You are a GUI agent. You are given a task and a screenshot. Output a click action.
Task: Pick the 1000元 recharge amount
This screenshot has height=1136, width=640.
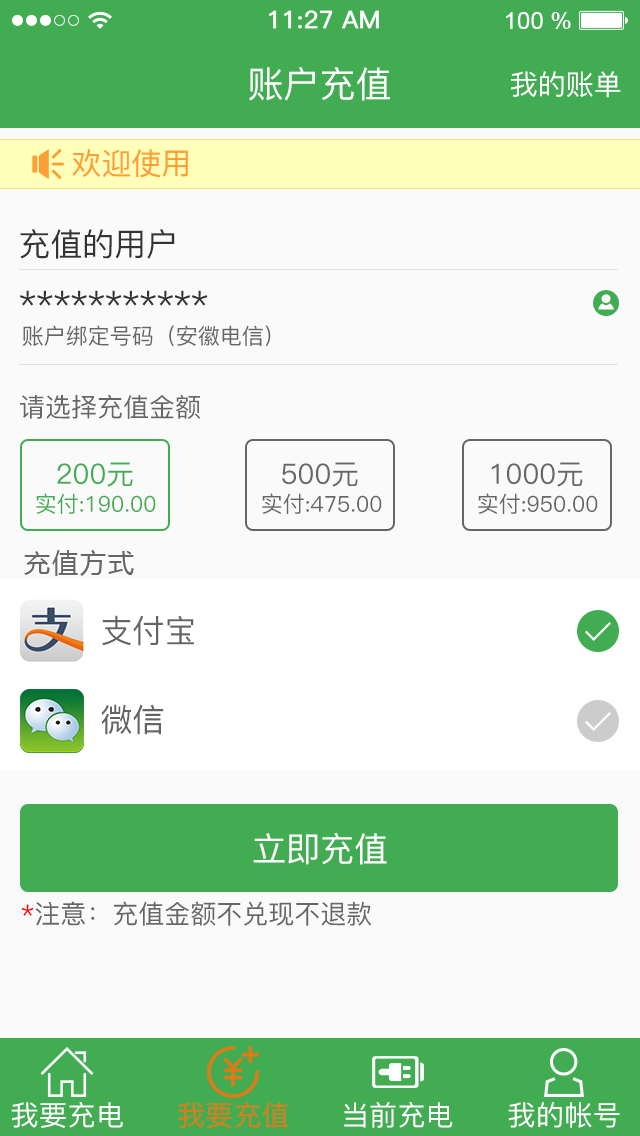pos(536,485)
